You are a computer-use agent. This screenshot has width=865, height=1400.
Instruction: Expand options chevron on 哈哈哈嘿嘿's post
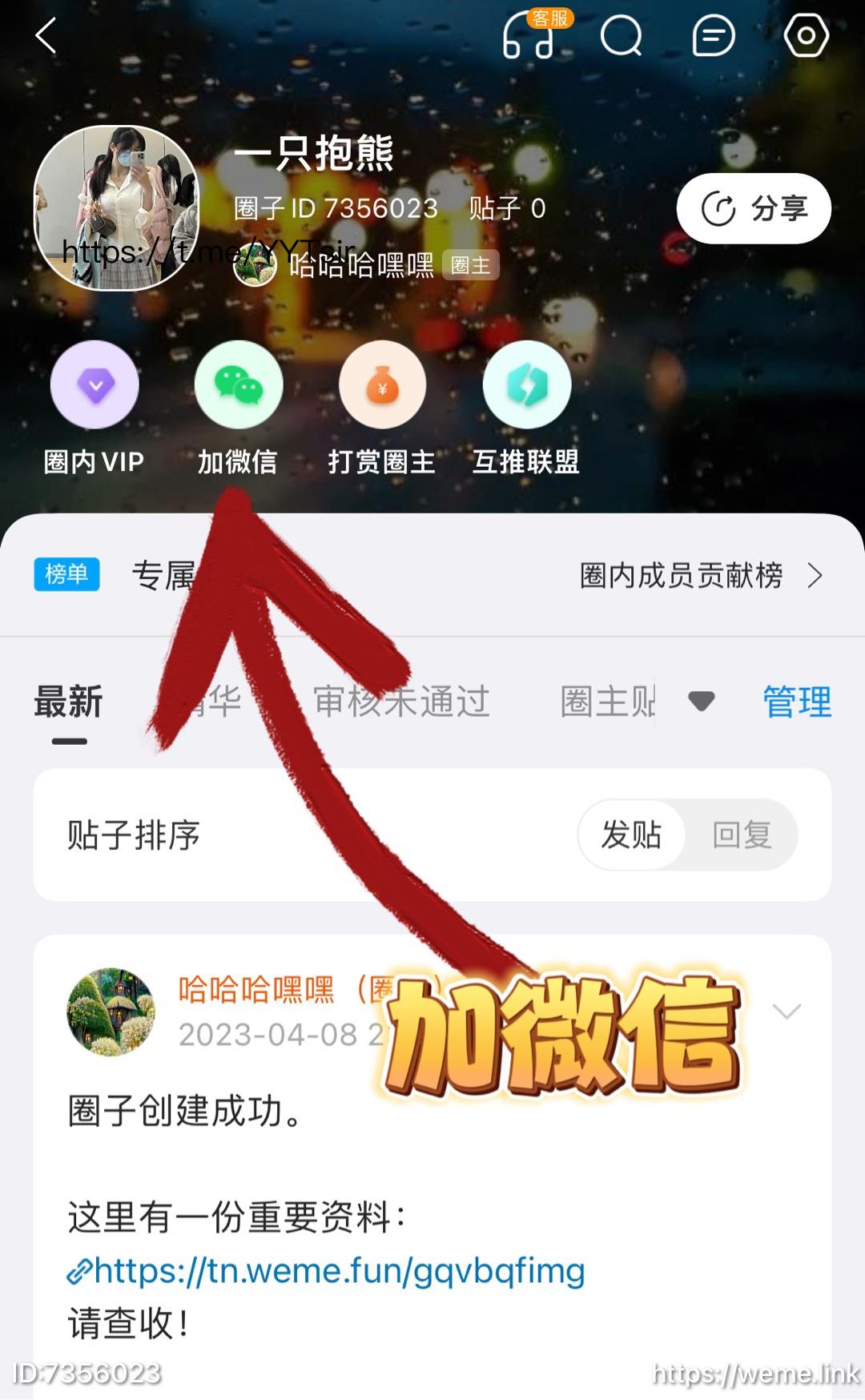[787, 1012]
